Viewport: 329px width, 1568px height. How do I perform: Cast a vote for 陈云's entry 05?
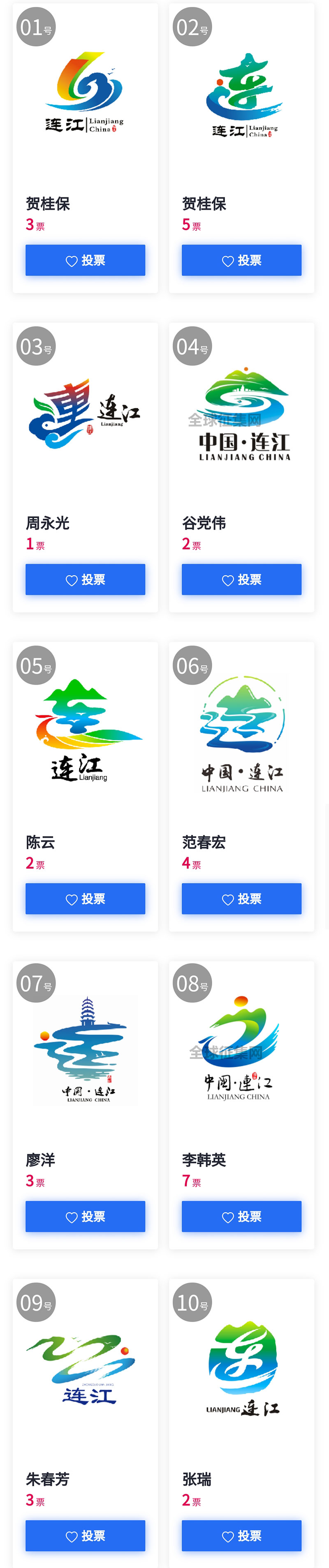click(85, 899)
